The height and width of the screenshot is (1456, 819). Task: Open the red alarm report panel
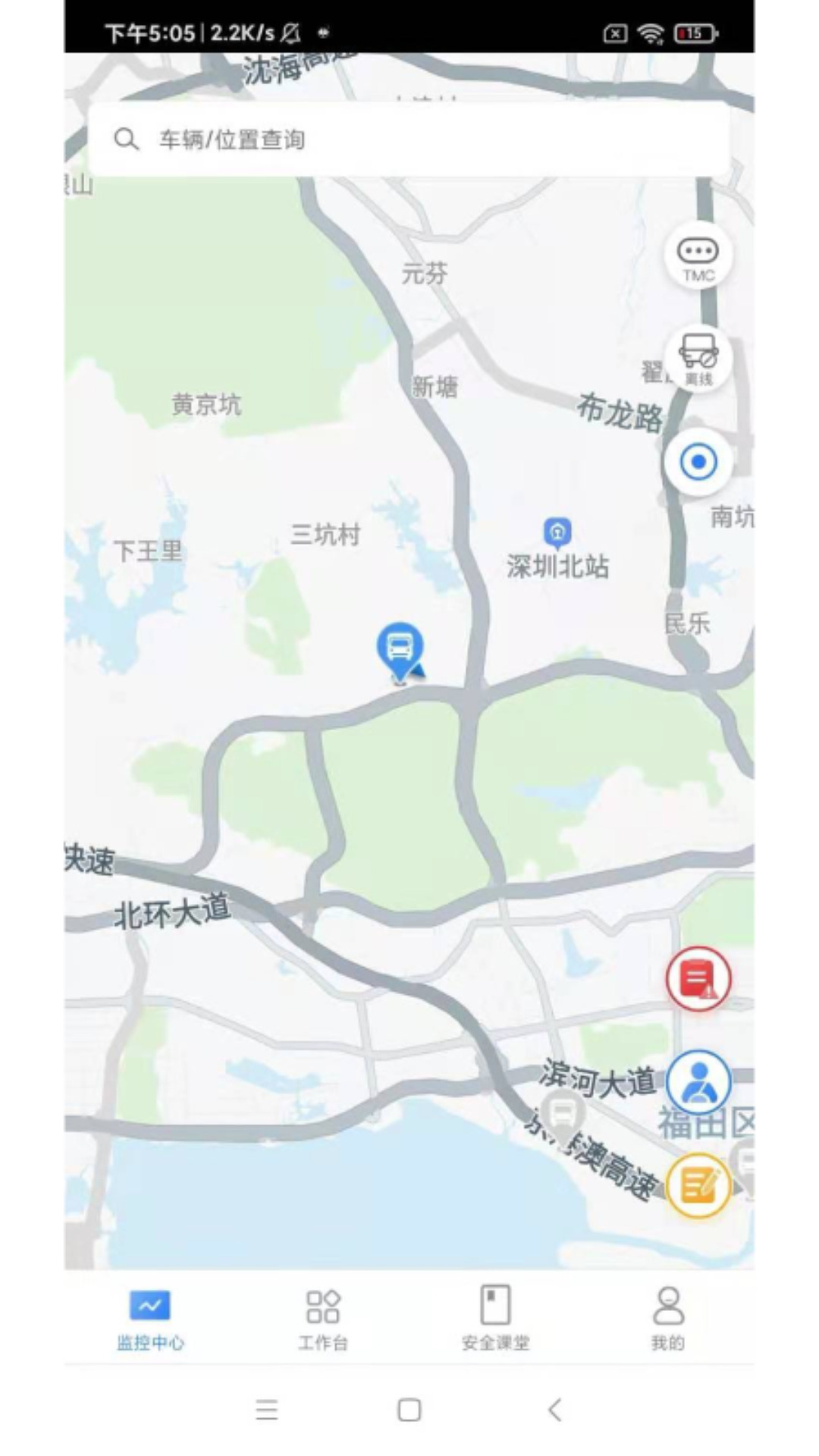[x=698, y=979]
